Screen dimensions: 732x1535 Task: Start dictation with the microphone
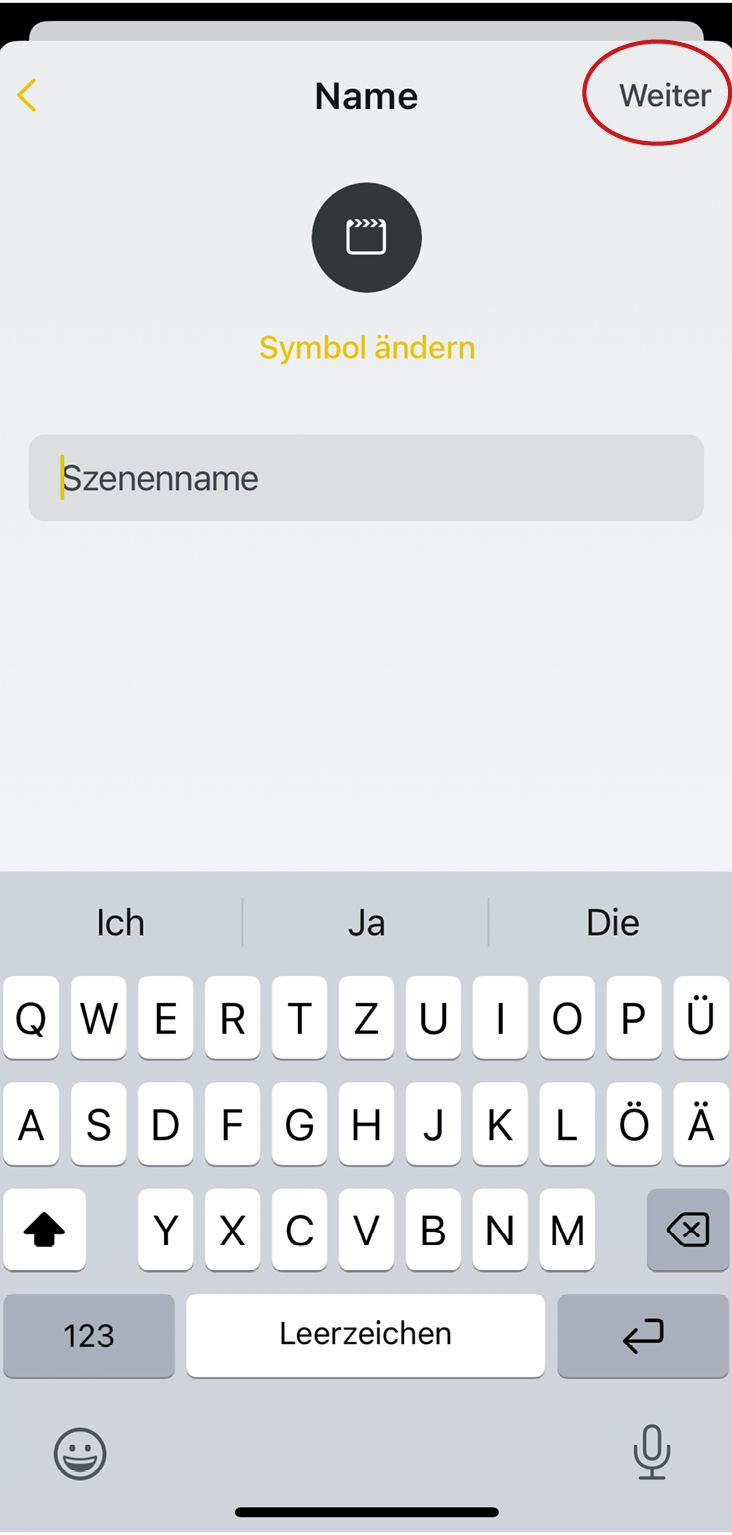coord(652,1452)
